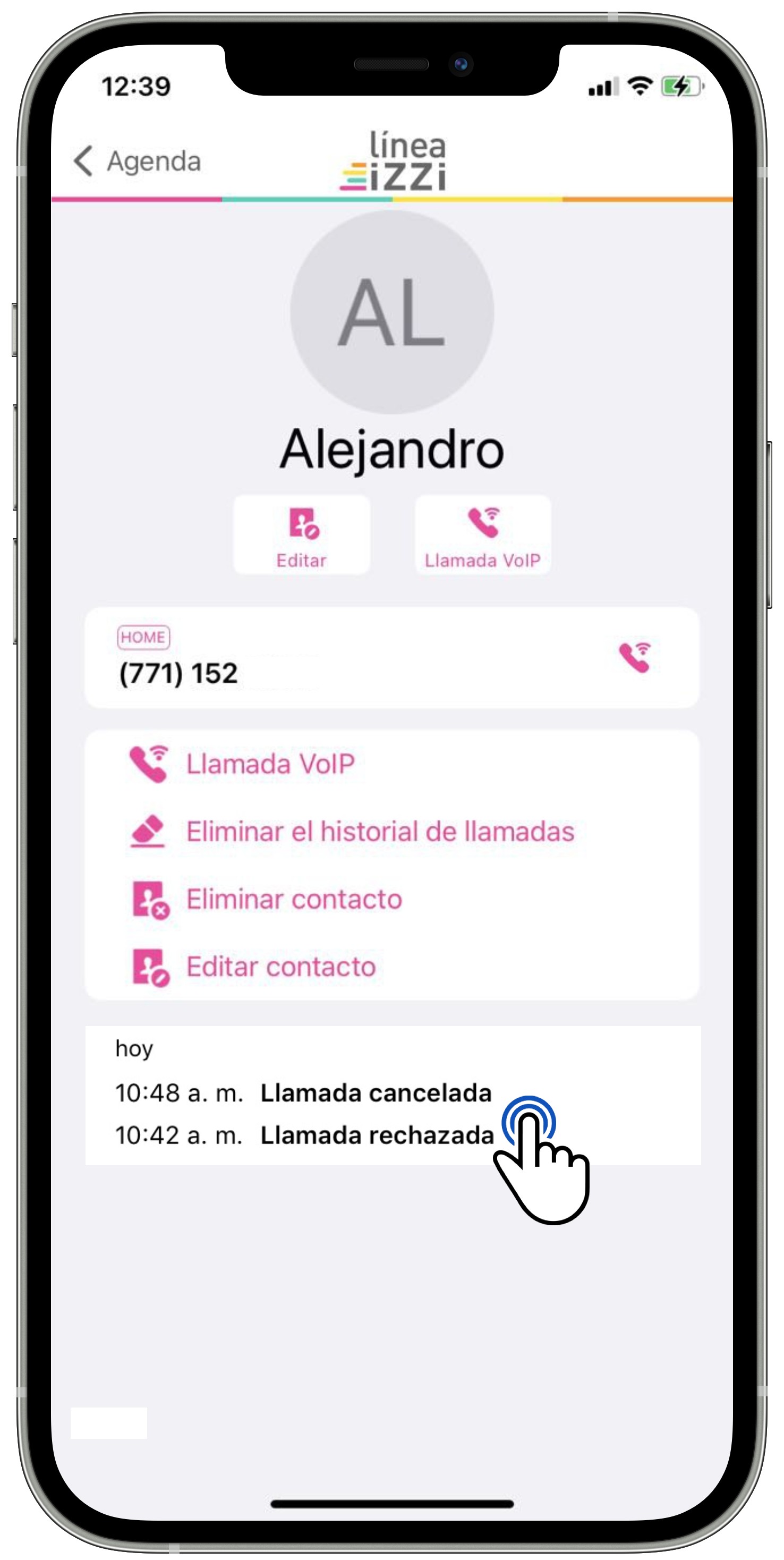Tap the Editar button below the name
The width and height of the screenshot is (784, 1560).
click(x=302, y=535)
